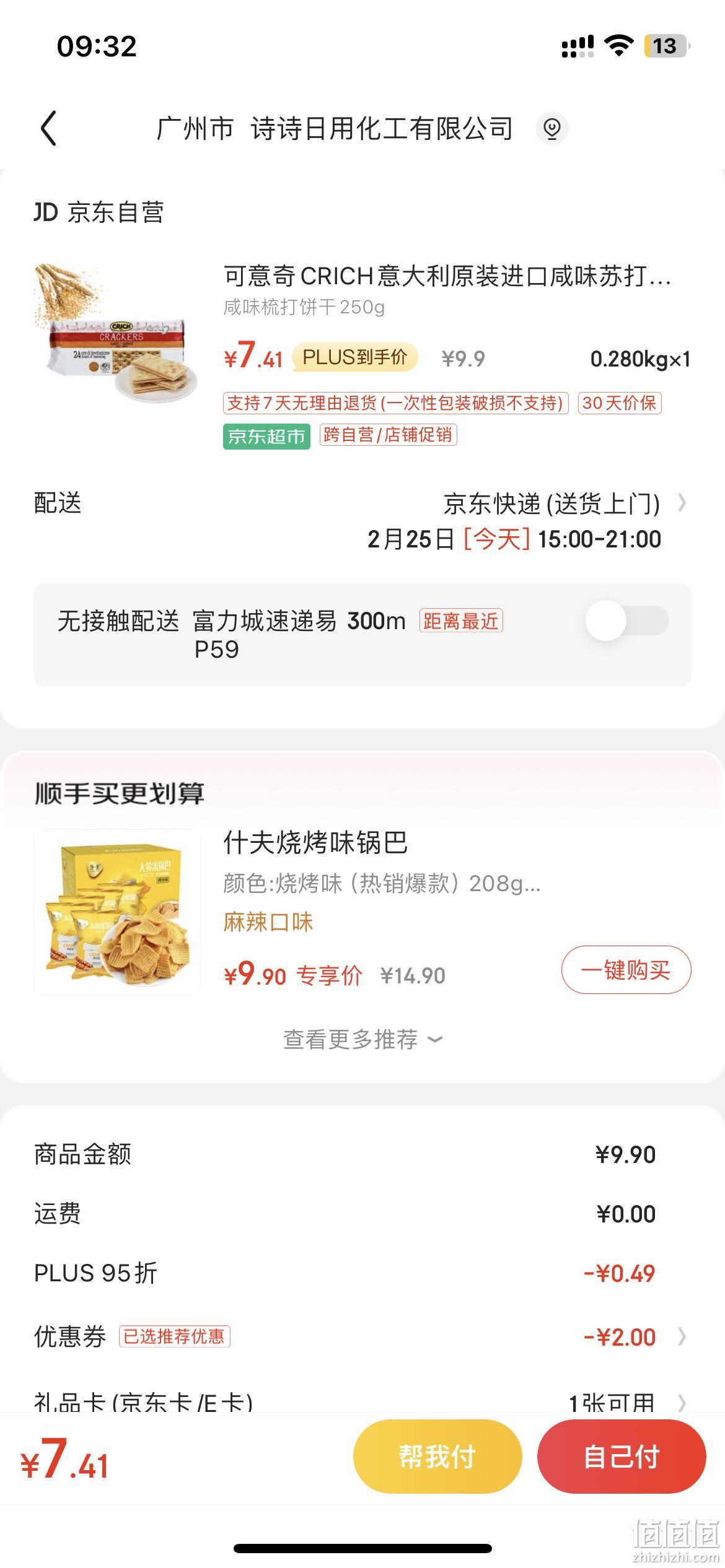This screenshot has height=1568, width=725.
Task: Pay yourself with 自己付
Action: point(622,1457)
